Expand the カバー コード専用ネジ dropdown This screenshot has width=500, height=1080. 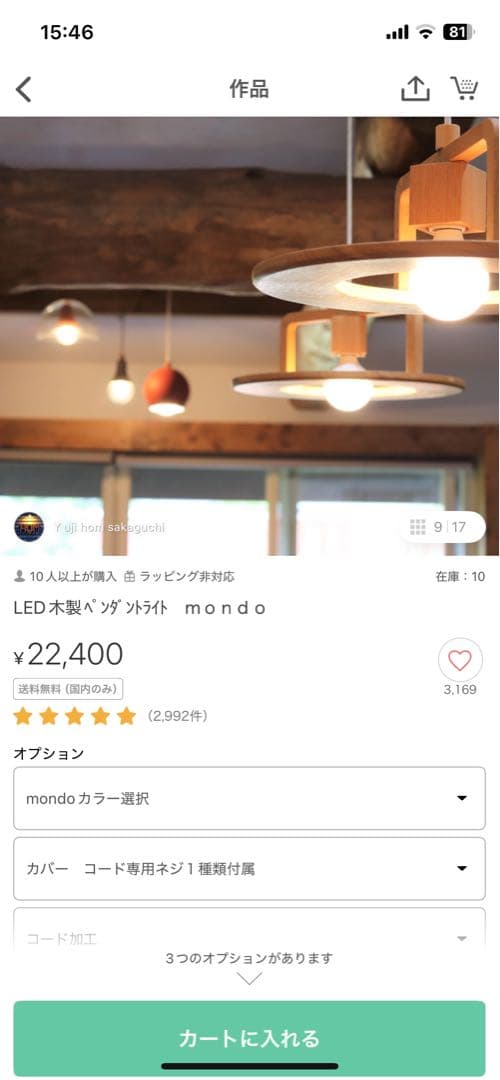(249, 869)
